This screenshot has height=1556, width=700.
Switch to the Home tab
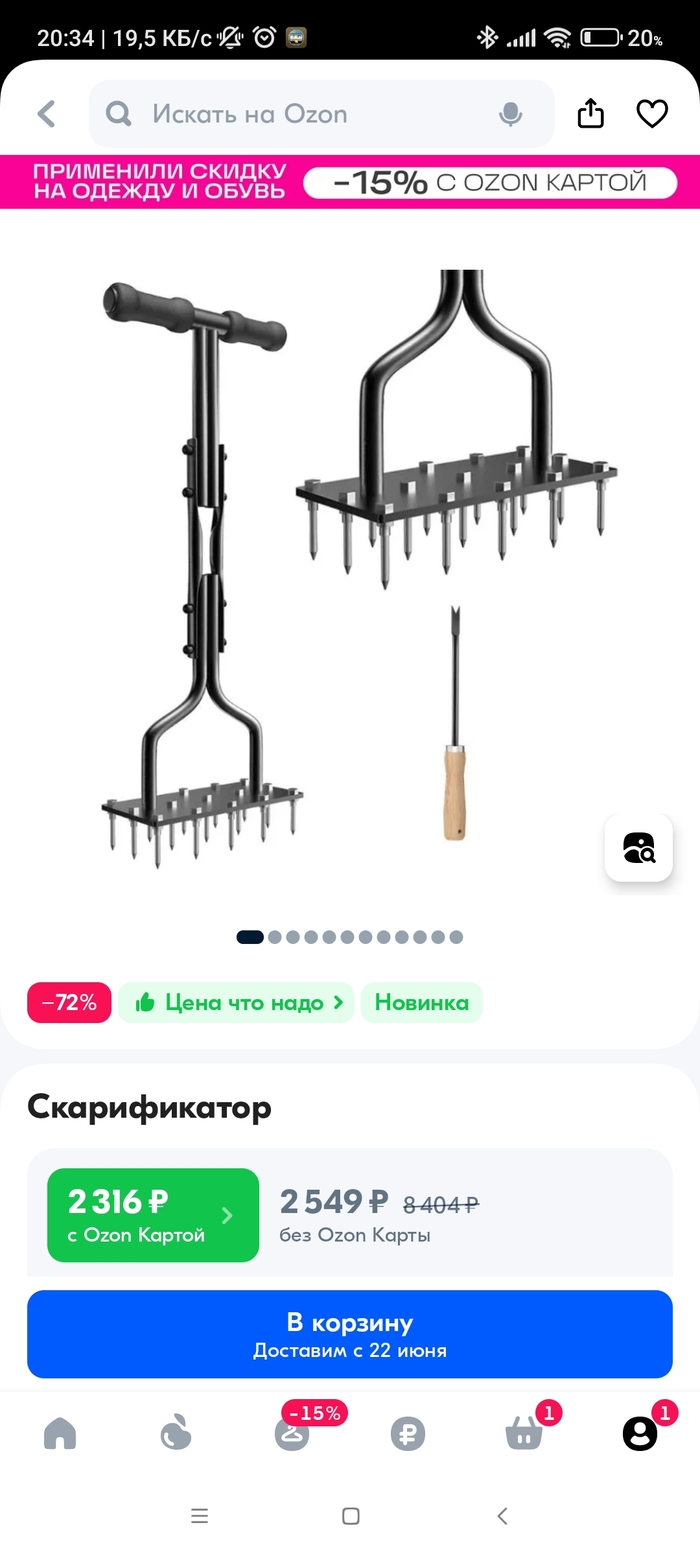click(x=60, y=1434)
